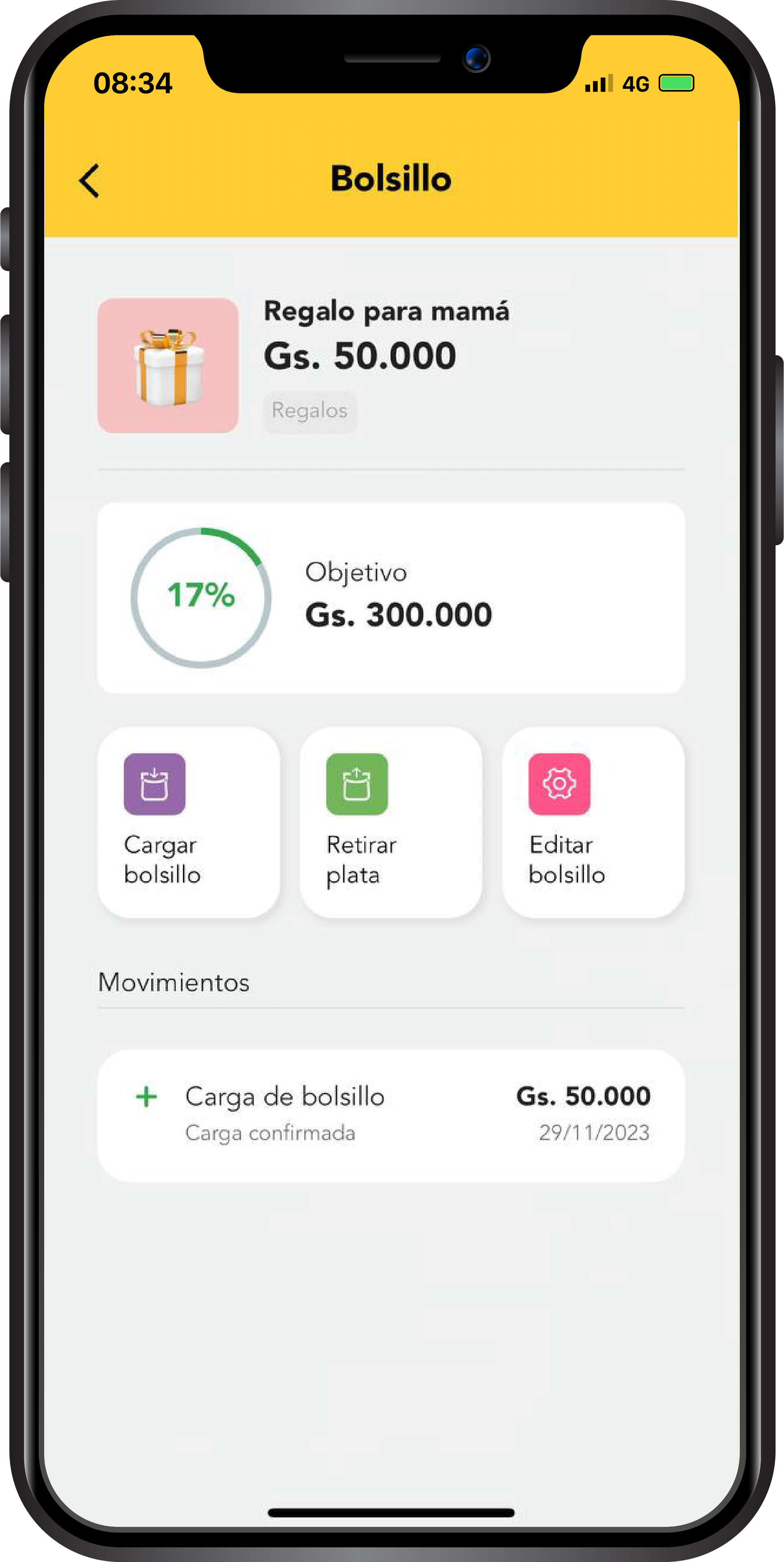The width and height of the screenshot is (784, 1562).
Task: Open Editar bolsillo settings
Action: (592, 822)
